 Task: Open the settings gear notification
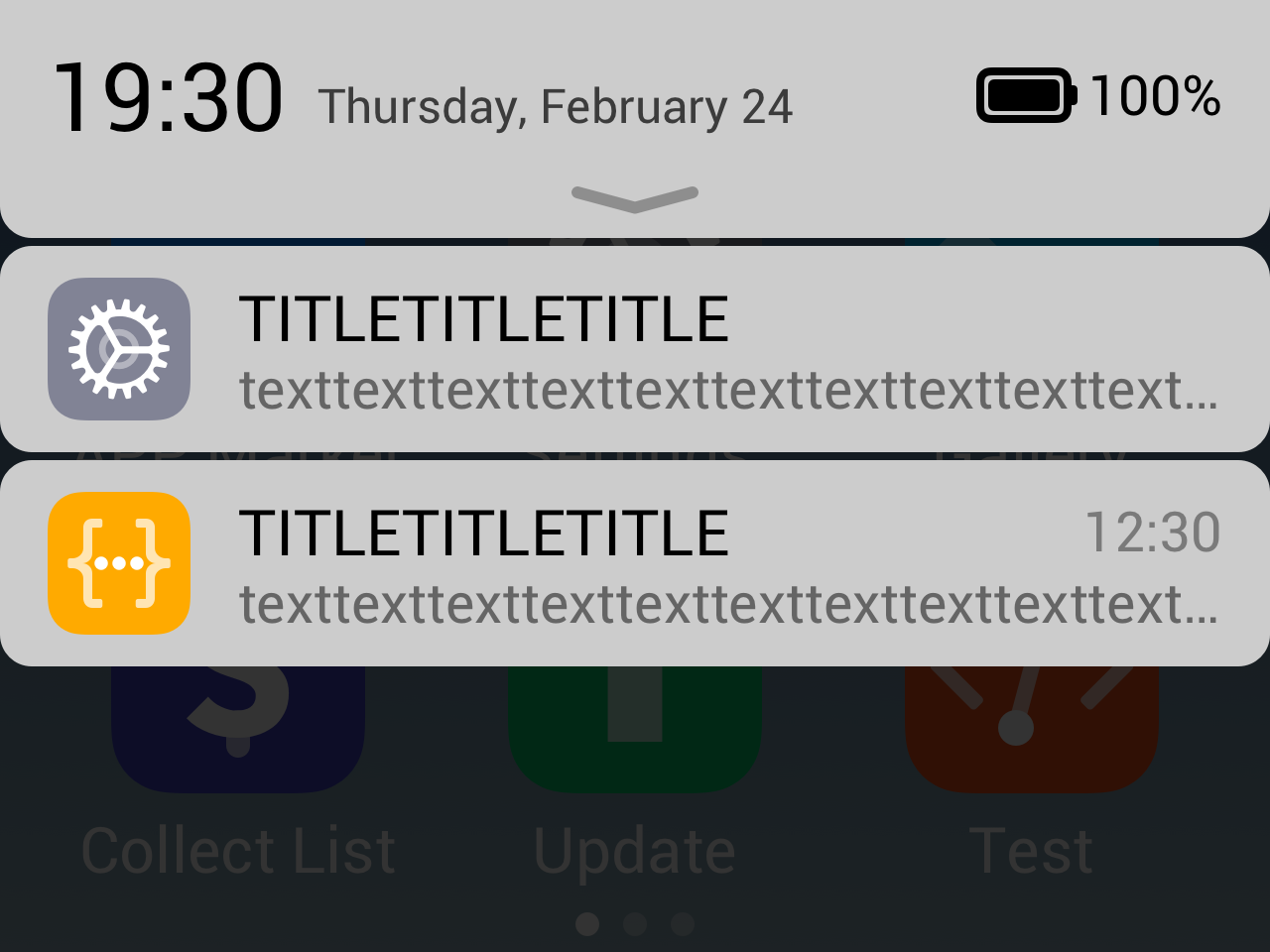[635, 349]
